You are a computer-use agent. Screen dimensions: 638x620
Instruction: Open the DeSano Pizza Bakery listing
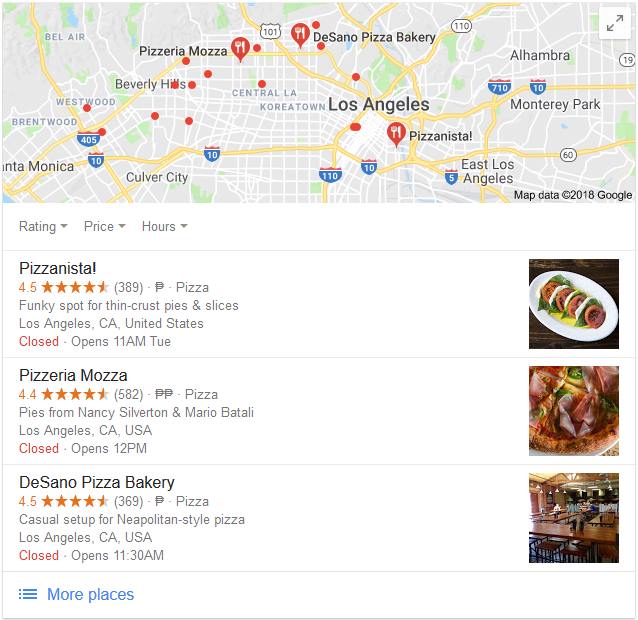[x=96, y=482]
